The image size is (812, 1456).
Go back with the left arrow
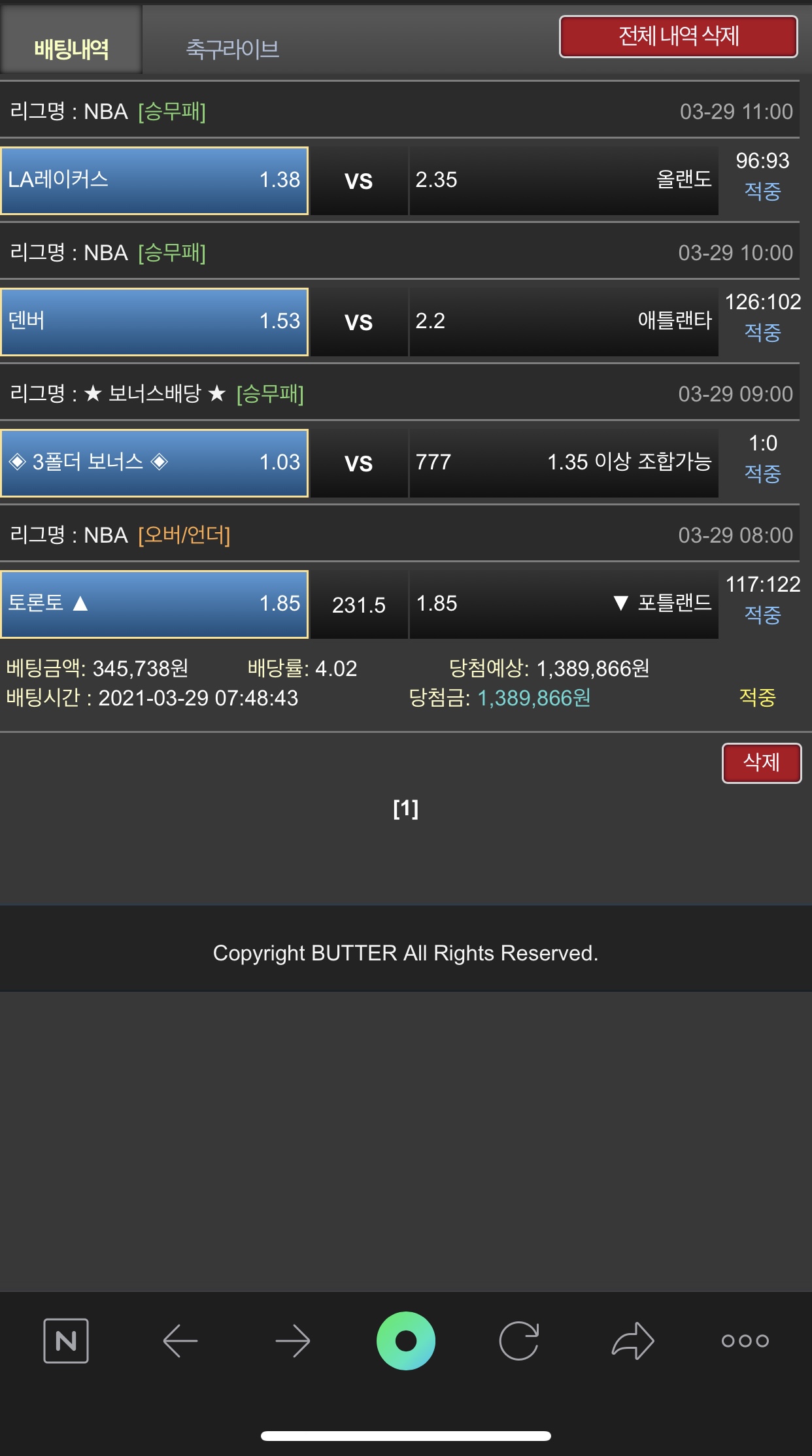click(x=180, y=1340)
